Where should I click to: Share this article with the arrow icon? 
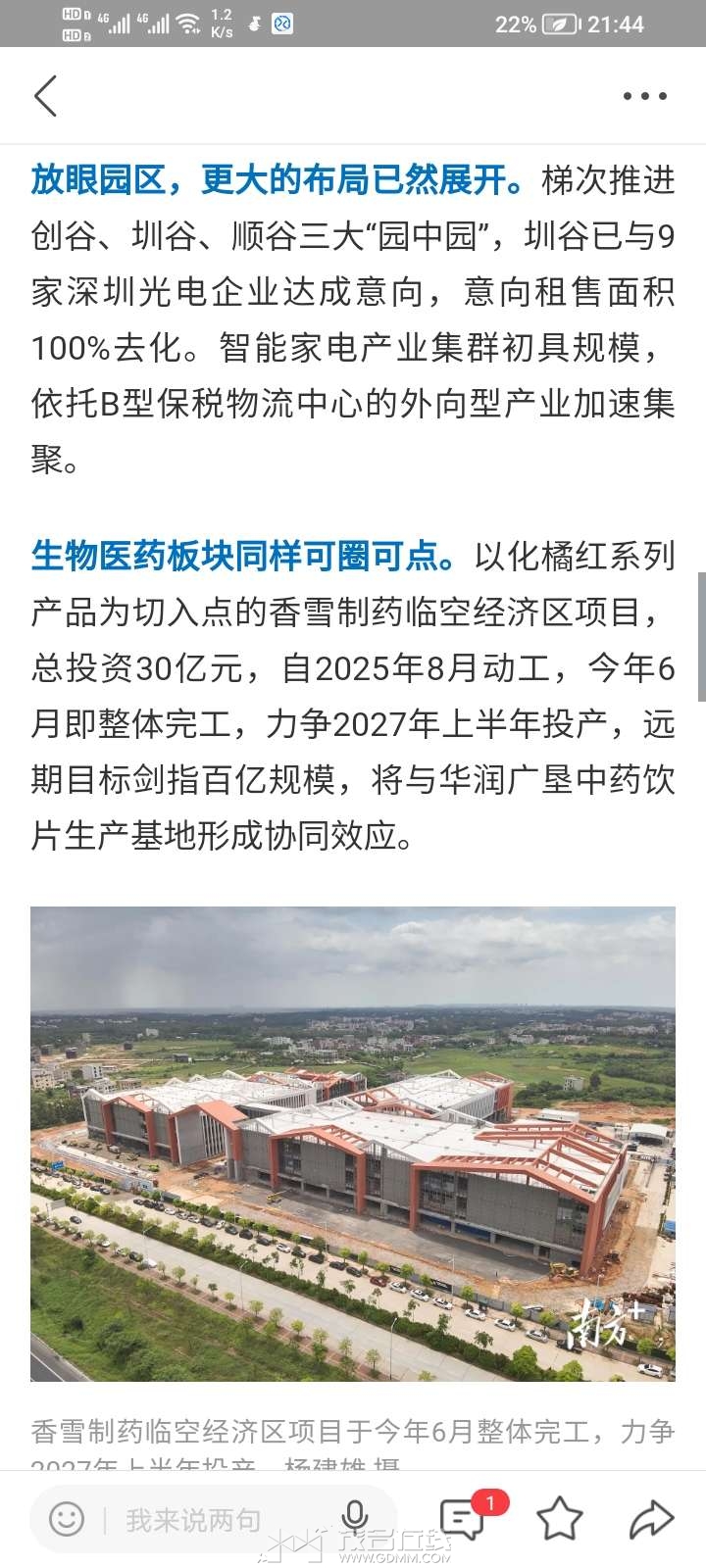pyautogui.click(x=651, y=1519)
